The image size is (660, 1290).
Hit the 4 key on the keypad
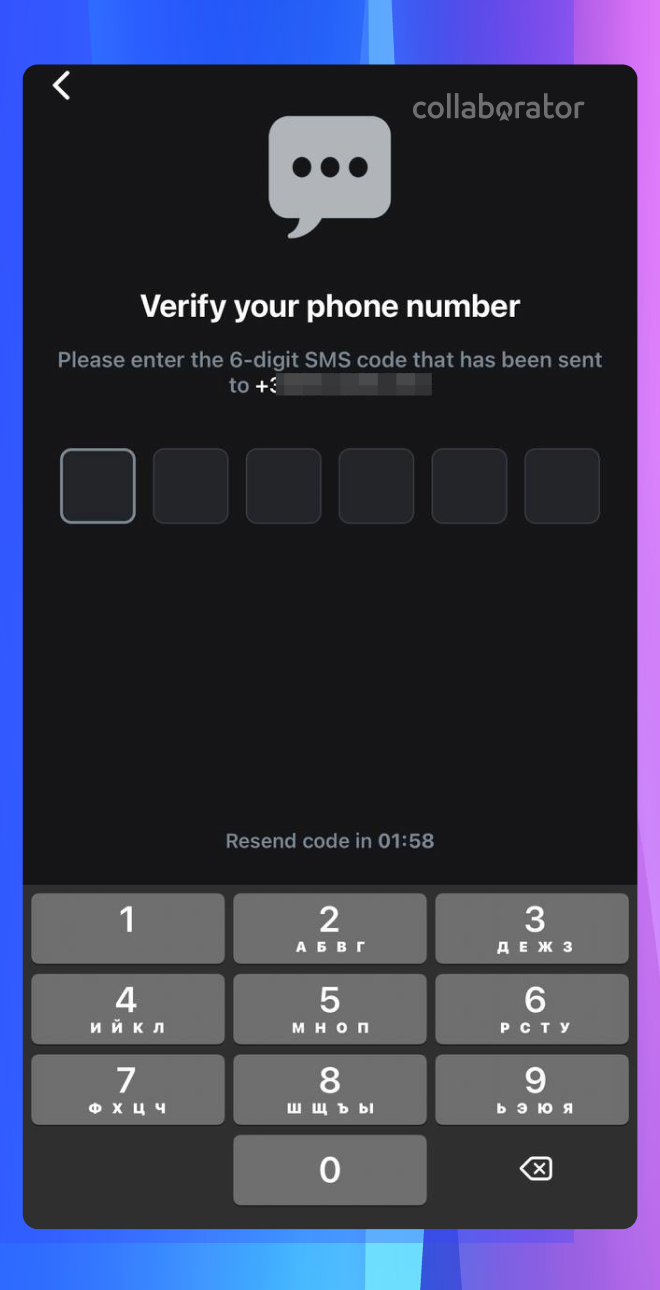128,1009
